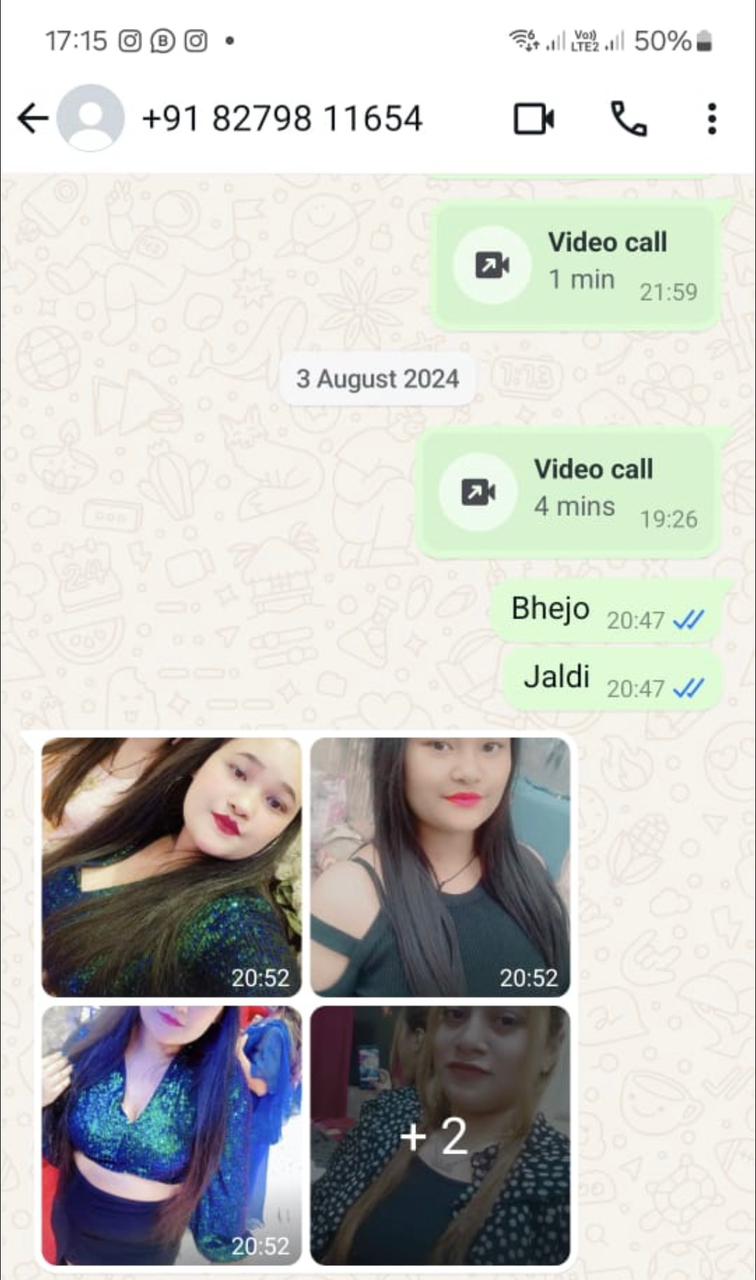Go back to the chat list
The height and width of the screenshot is (1280, 756).
(x=32, y=119)
